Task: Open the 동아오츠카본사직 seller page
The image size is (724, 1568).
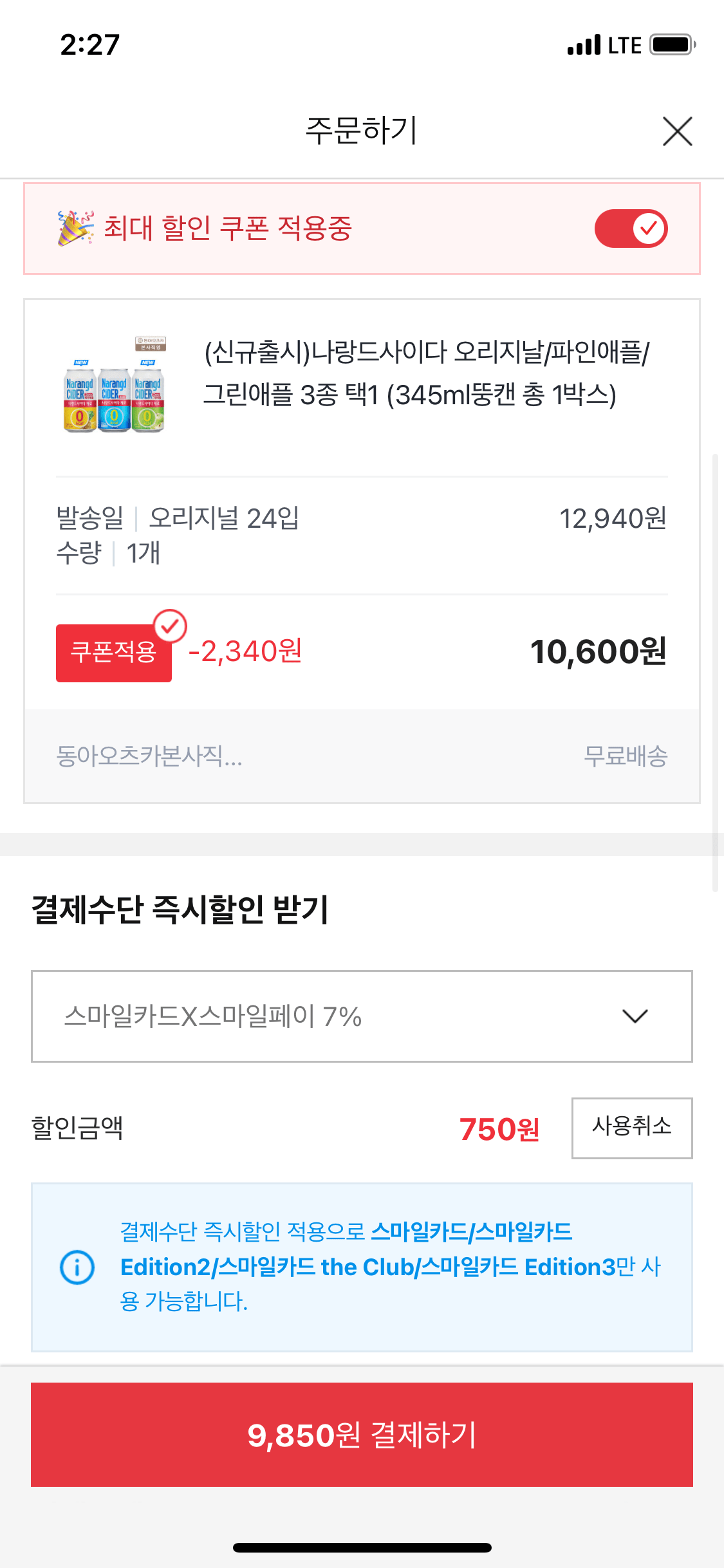Action: [x=149, y=757]
